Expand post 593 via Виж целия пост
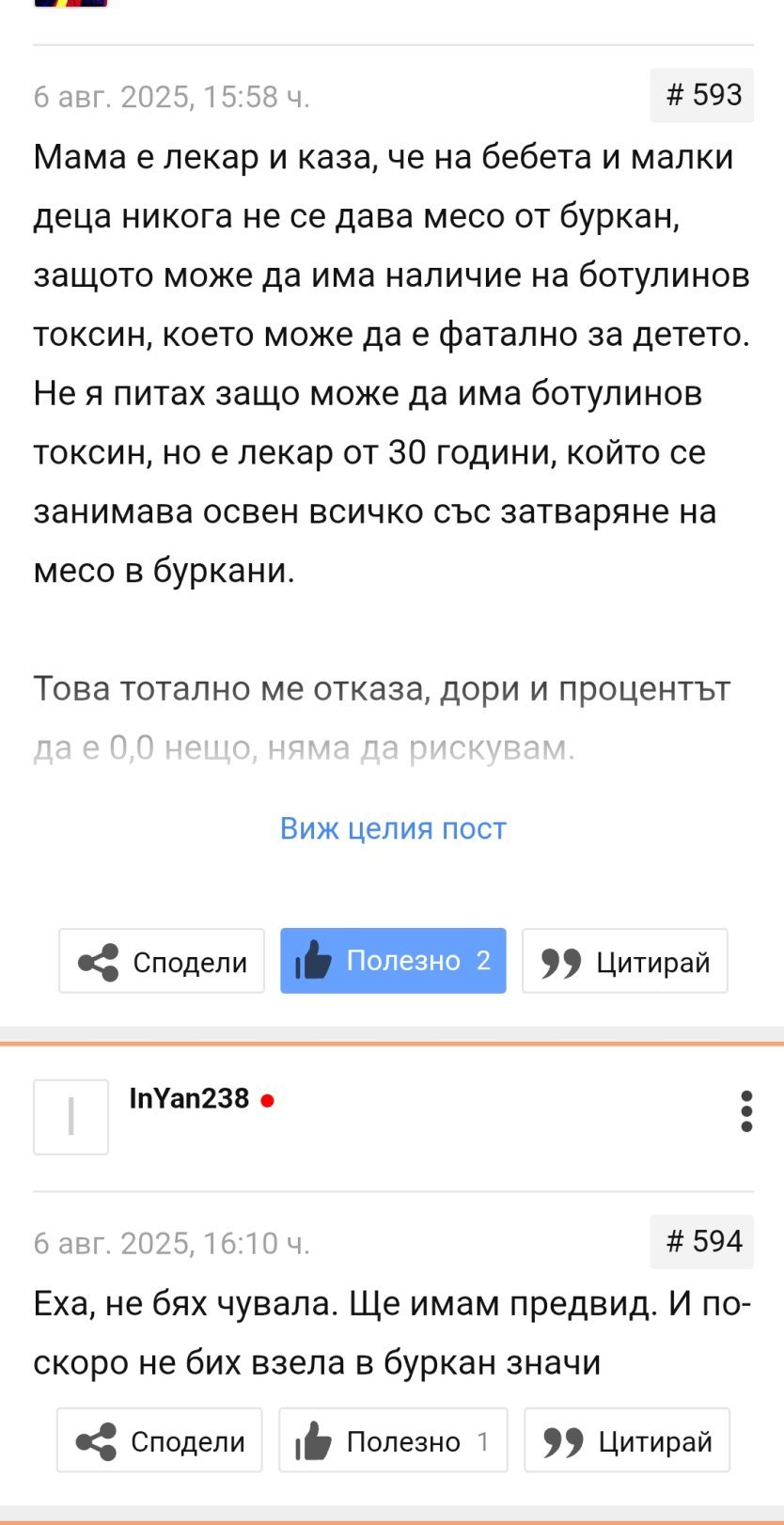 coord(393,828)
